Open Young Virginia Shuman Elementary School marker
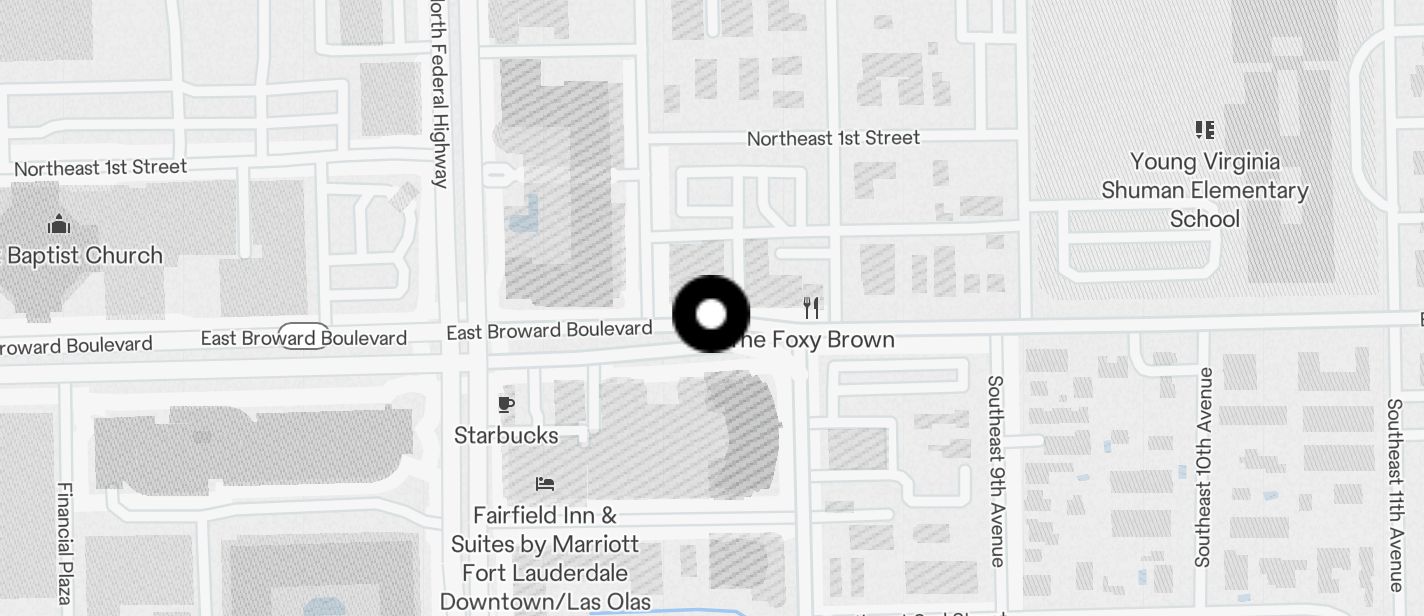This screenshot has height=616, width=1424. coord(1204,130)
